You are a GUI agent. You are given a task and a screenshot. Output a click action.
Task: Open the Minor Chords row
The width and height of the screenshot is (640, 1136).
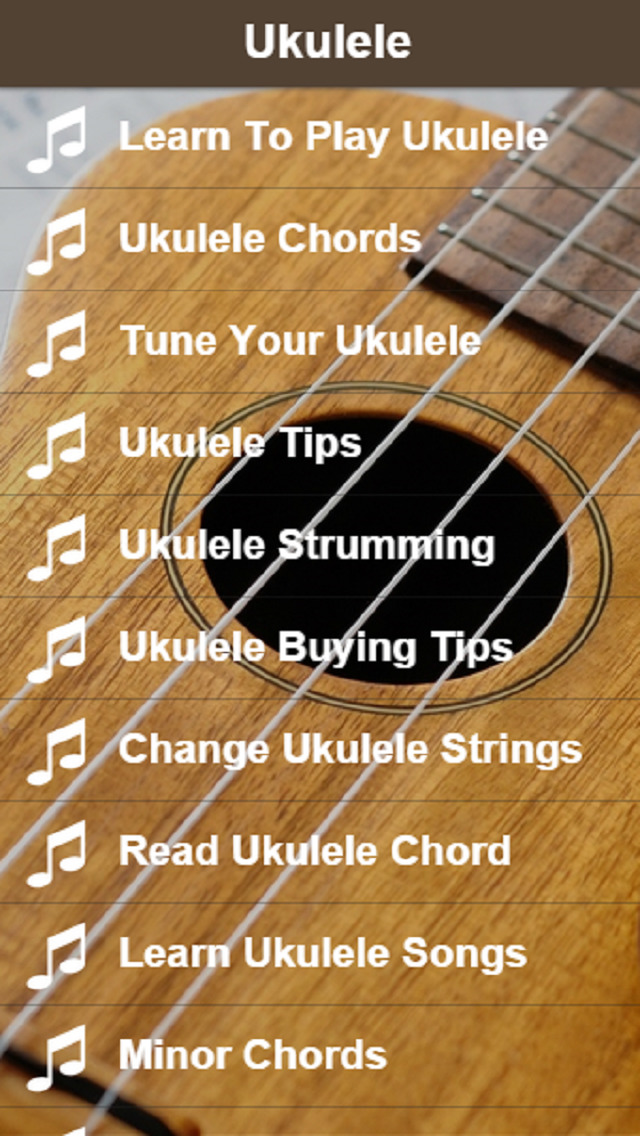pos(320,1057)
